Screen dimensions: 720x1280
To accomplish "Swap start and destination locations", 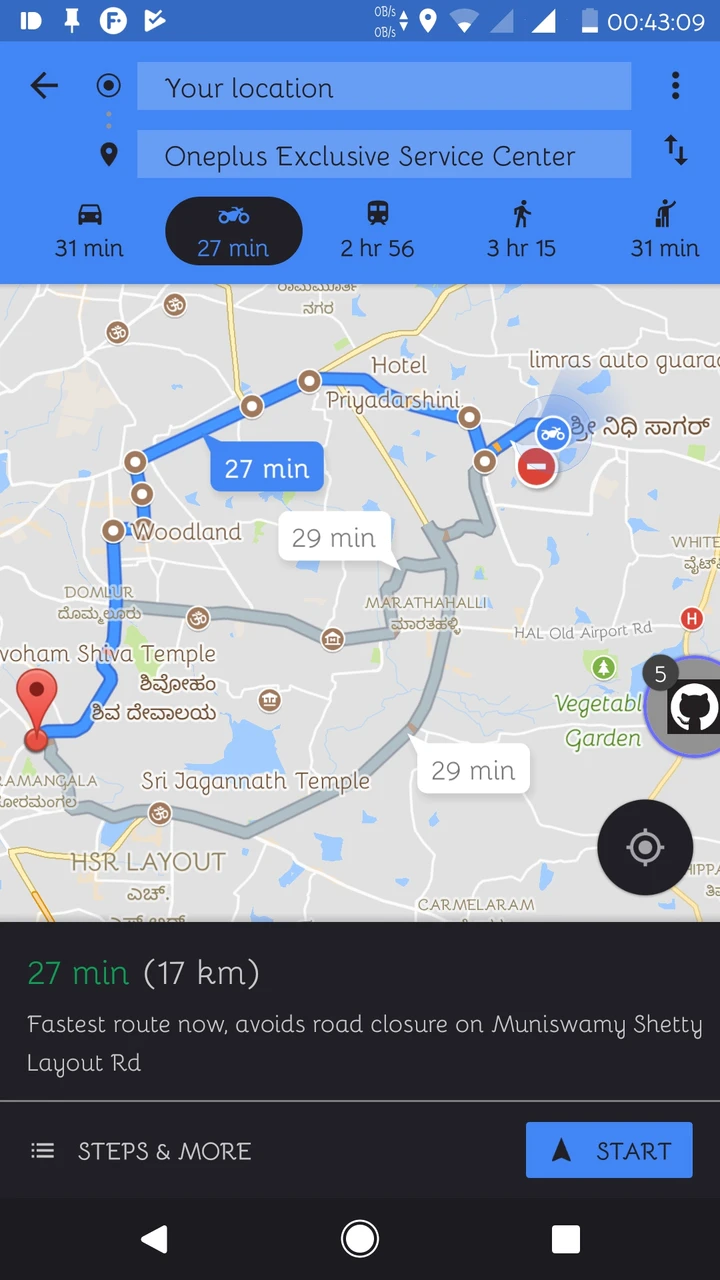I will [x=676, y=151].
